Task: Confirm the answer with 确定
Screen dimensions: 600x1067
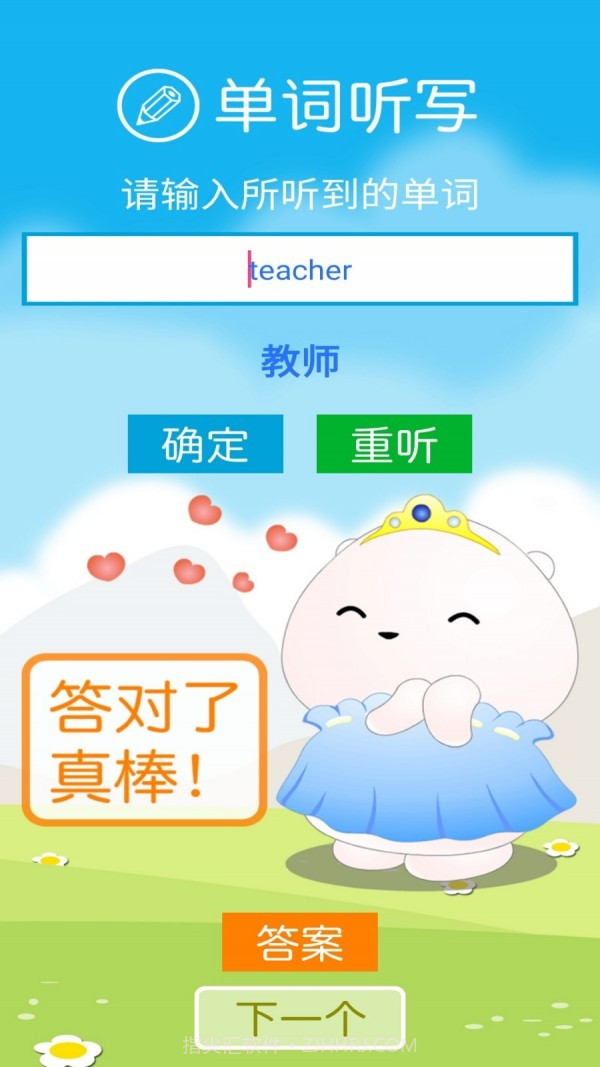Action: pyautogui.click(x=205, y=443)
